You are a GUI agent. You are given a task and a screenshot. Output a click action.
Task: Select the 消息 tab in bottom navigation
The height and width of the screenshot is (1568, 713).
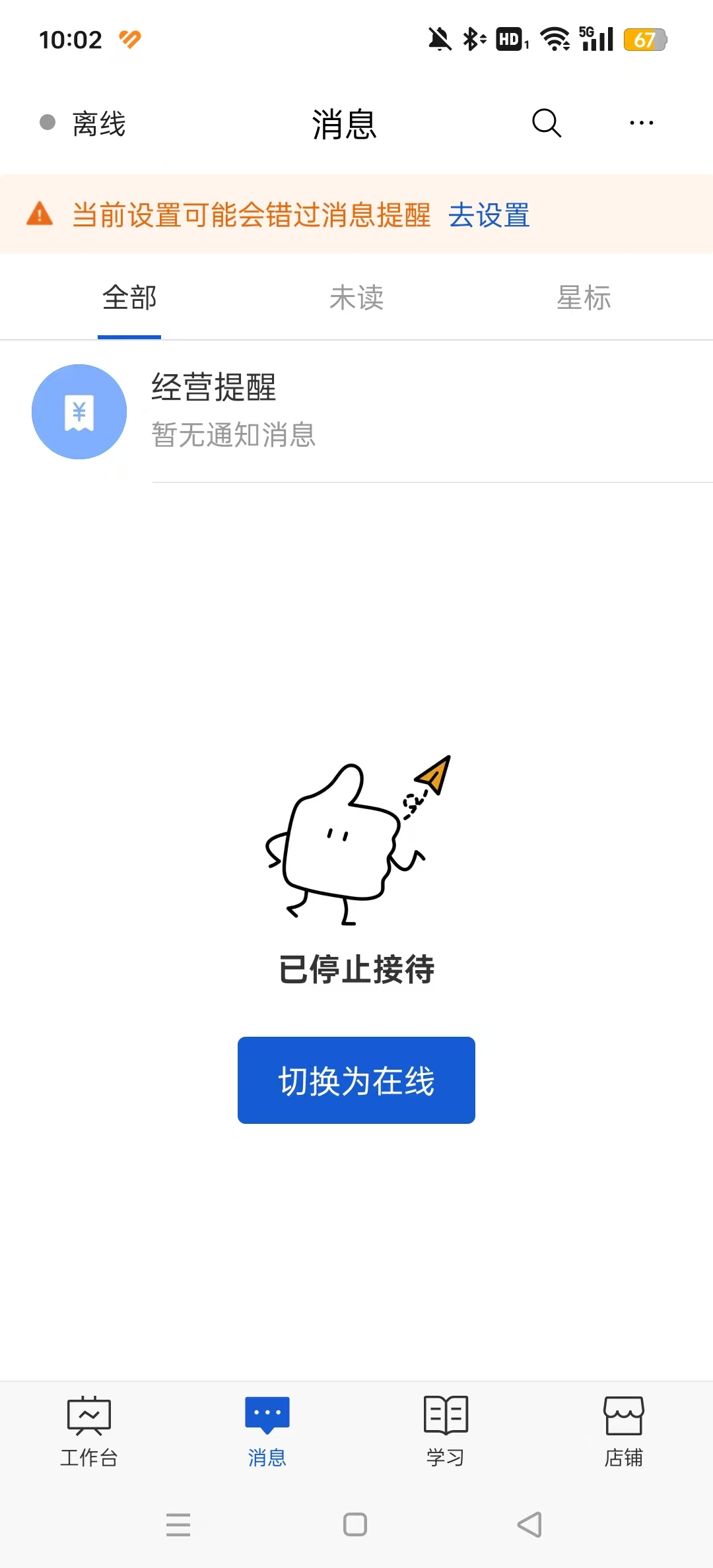click(x=267, y=1431)
